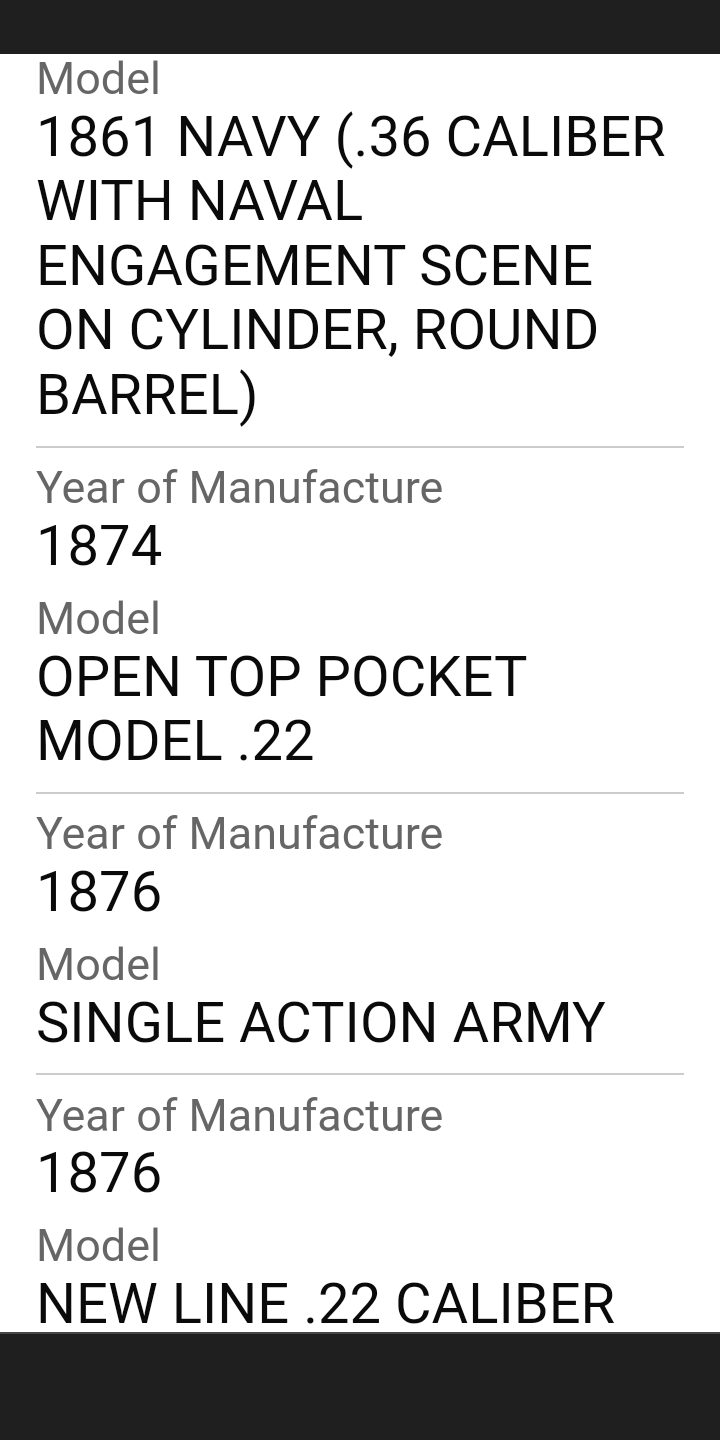Tap the first Model label at the top
Image resolution: width=720 pixels, height=1440 pixels.
pyautogui.click(x=97, y=78)
